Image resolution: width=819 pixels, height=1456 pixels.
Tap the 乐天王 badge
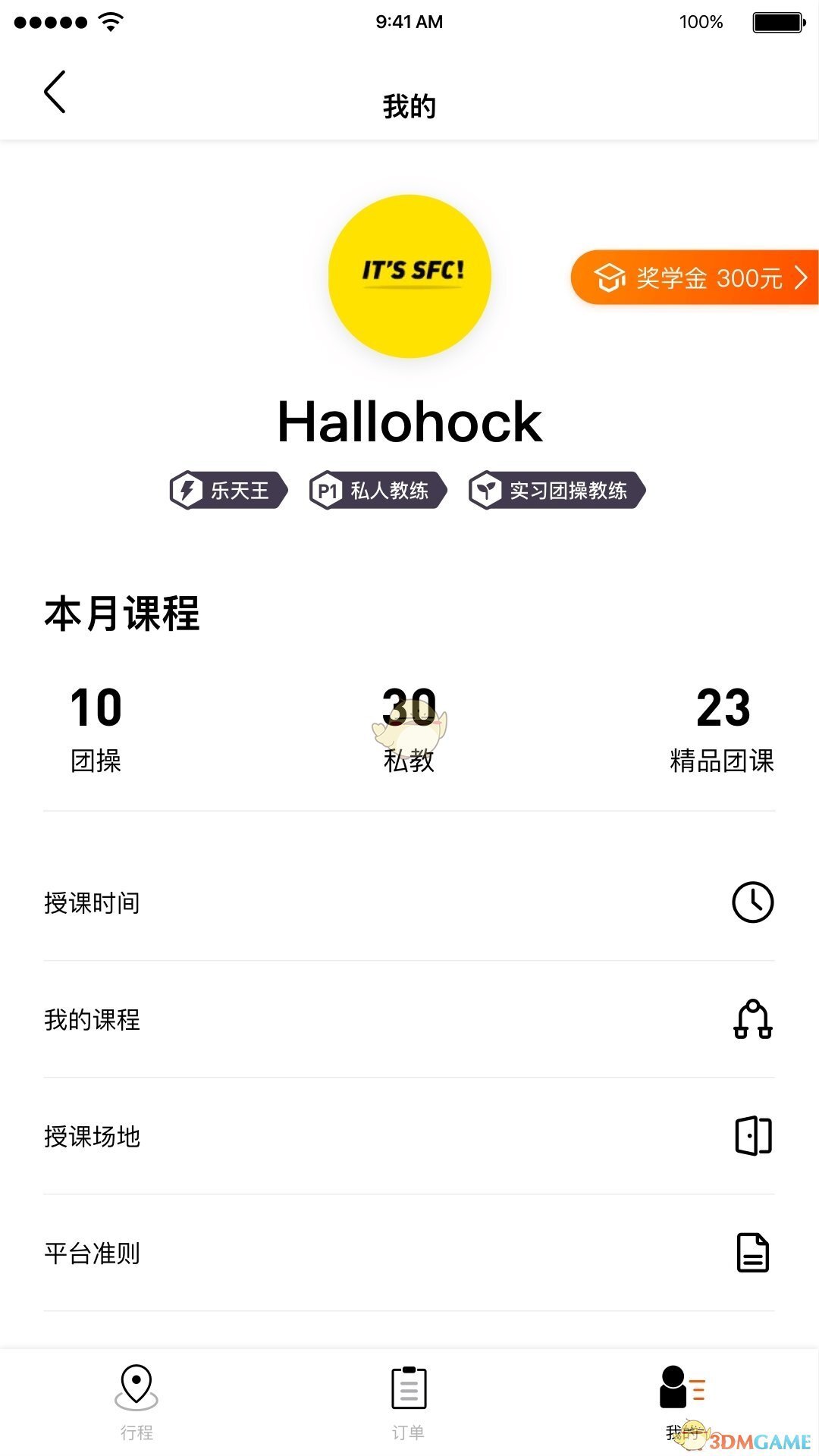point(226,491)
